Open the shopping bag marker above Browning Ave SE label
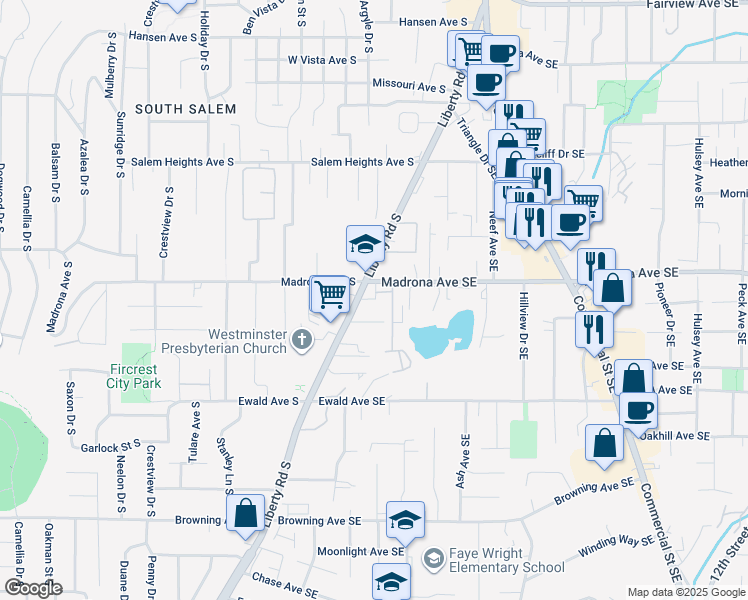This screenshot has height=600, width=748. coord(604,445)
